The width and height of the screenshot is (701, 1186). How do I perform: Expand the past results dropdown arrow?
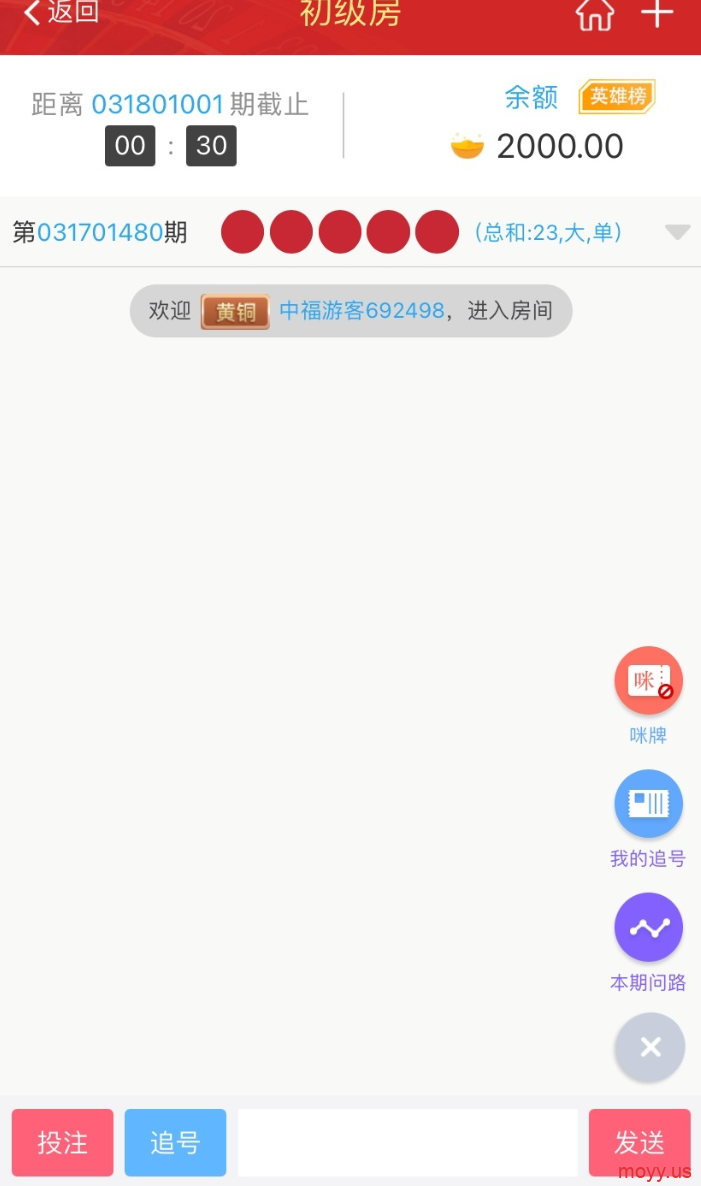coord(677,231)
